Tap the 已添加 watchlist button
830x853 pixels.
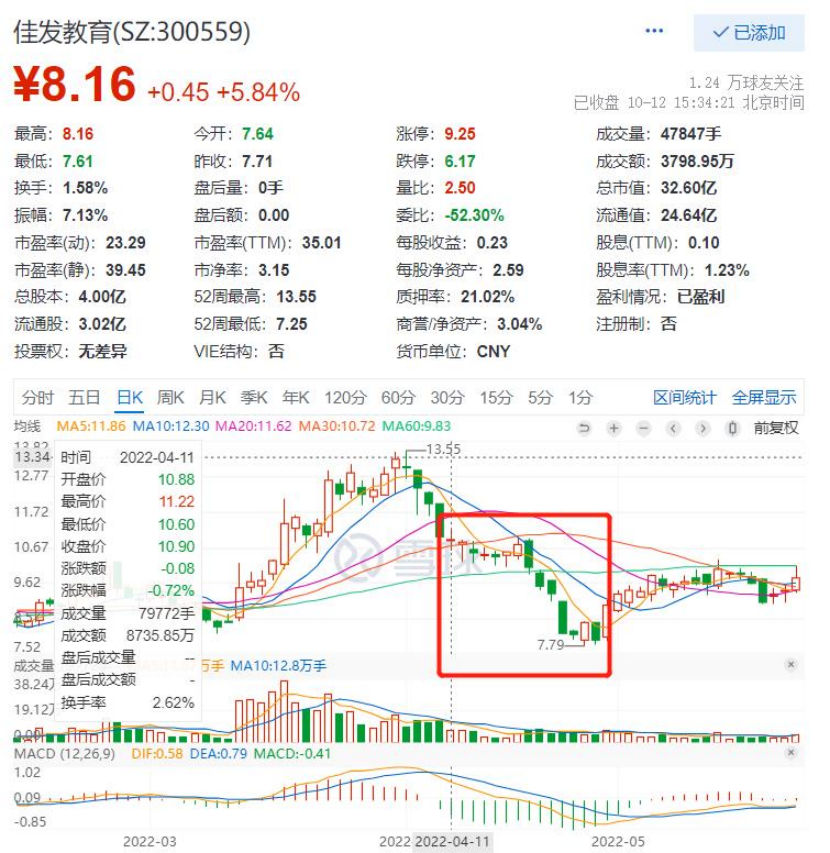tap(749, 33)
